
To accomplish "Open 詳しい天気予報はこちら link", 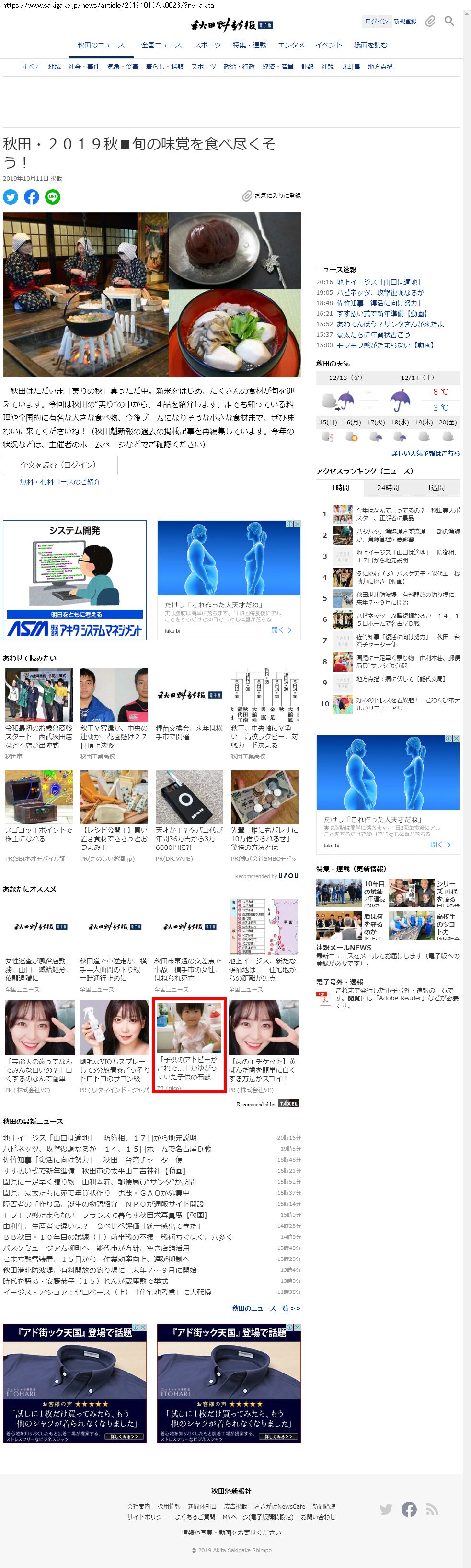I will point(425,454).
